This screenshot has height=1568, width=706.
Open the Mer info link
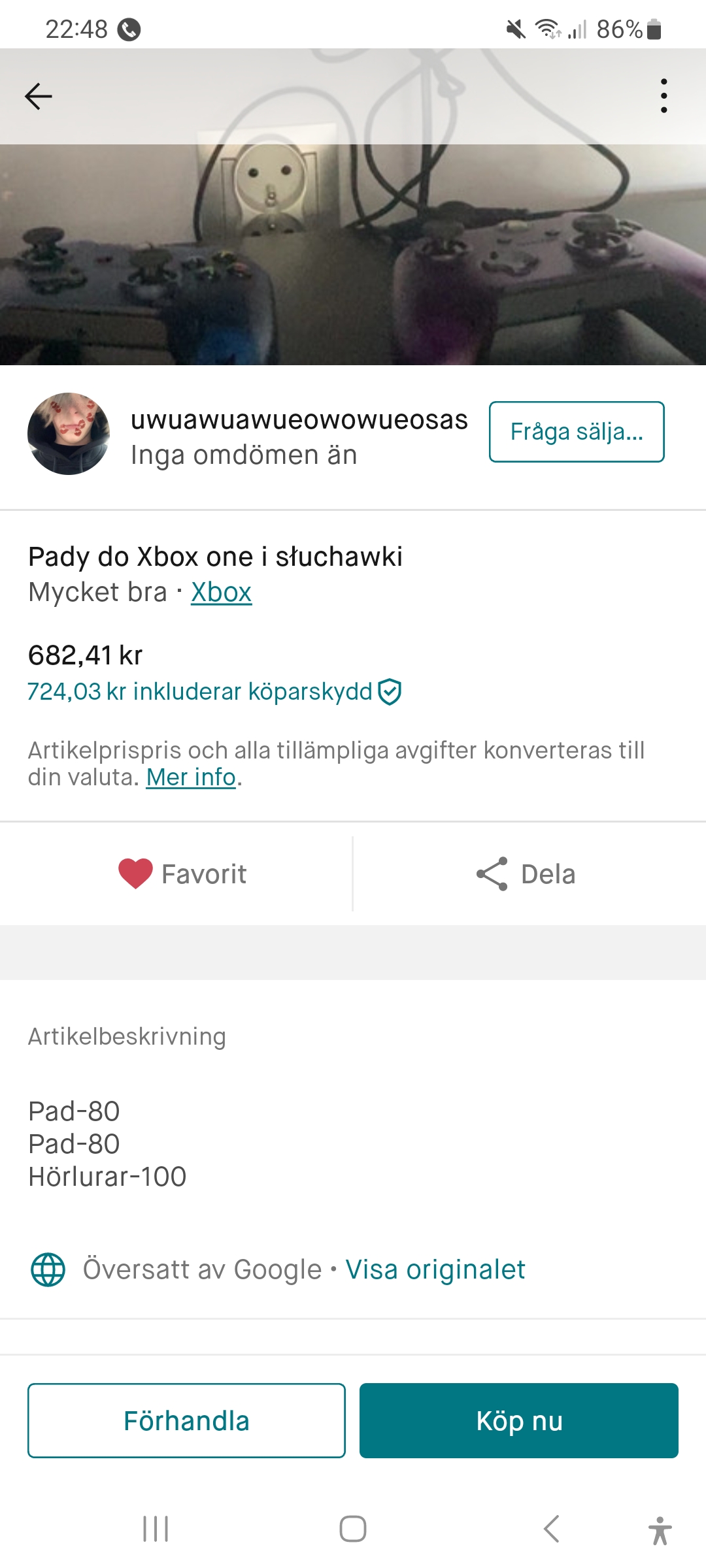point(190,777)
